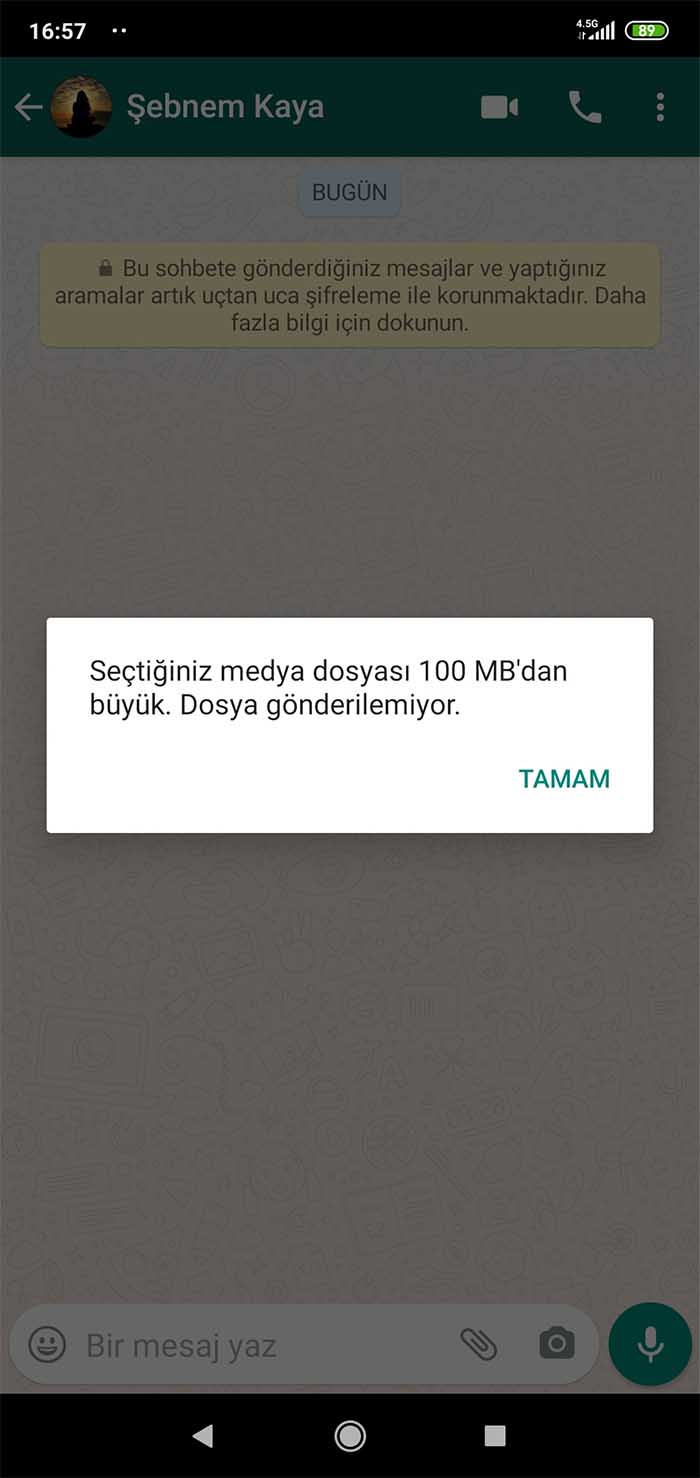Open the emoji picker

point(47,1345)
